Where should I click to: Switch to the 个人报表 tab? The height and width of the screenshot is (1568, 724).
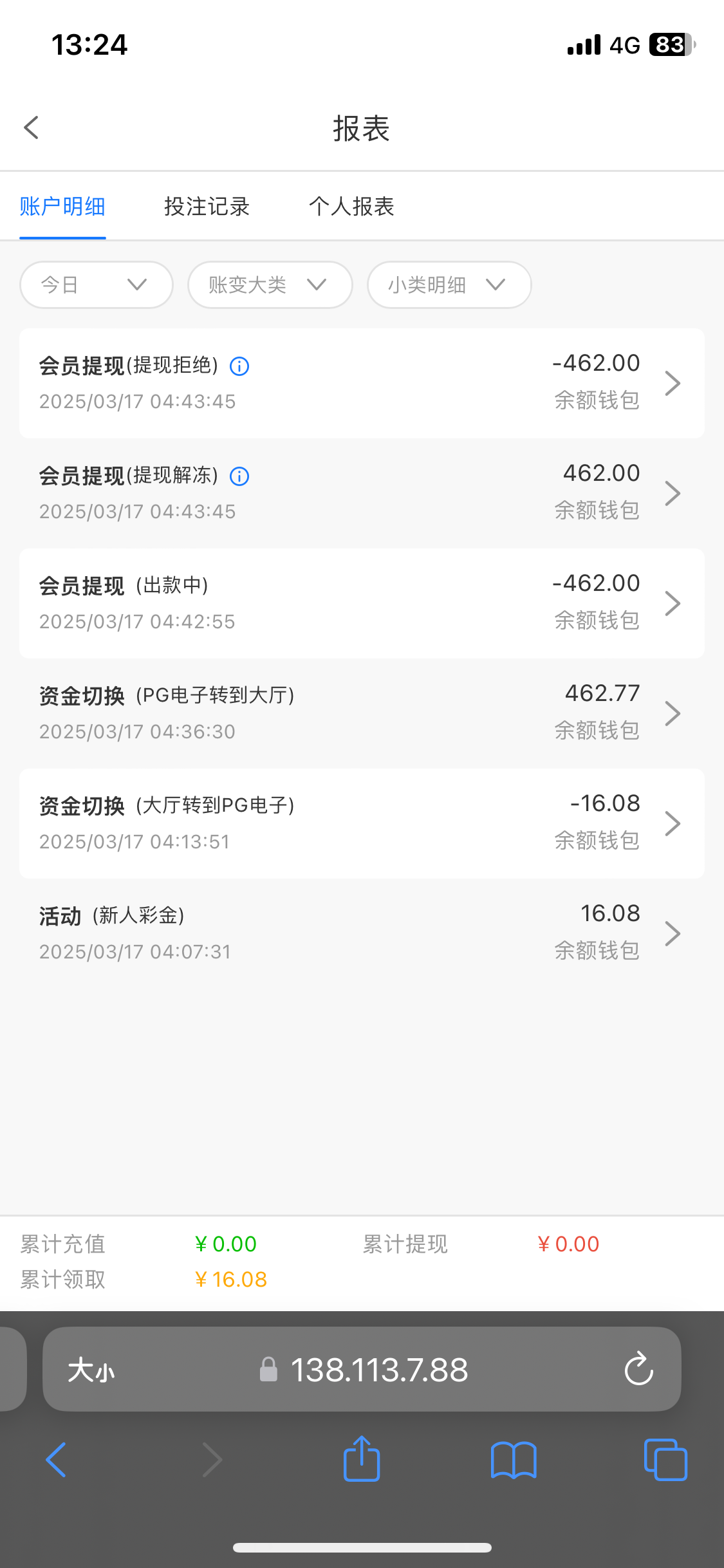tap(351, 207)
